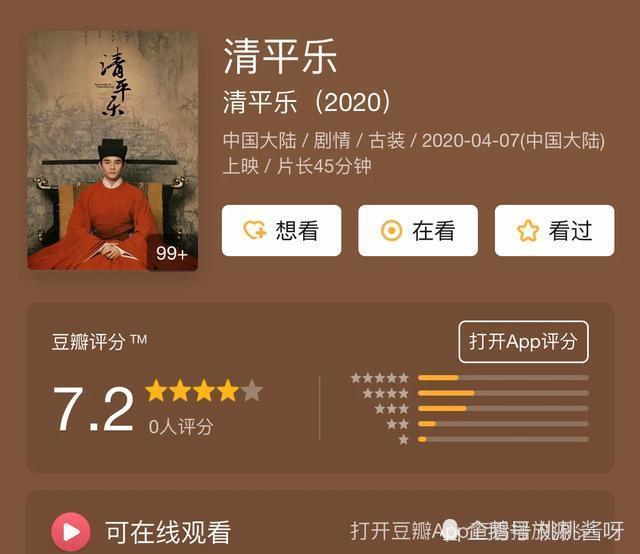This screenshot has height=554, width=640.
Task: Select the 在看 button
Action: click(x=418, y=231)
